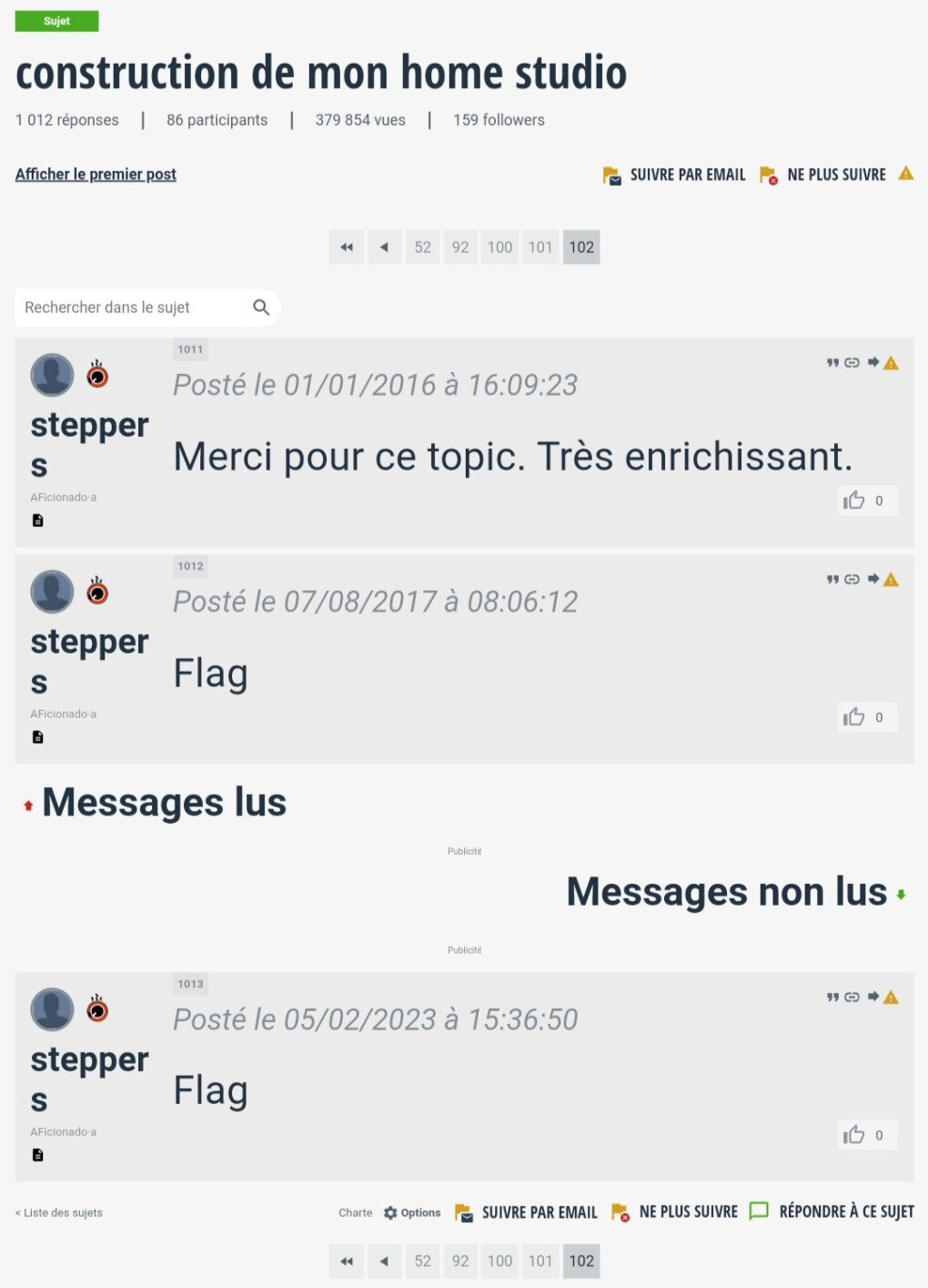Tap SUIVRE PAR EMAIL above the posts
This screenshot has height=1288, width=928.
[x=674, y=175]
